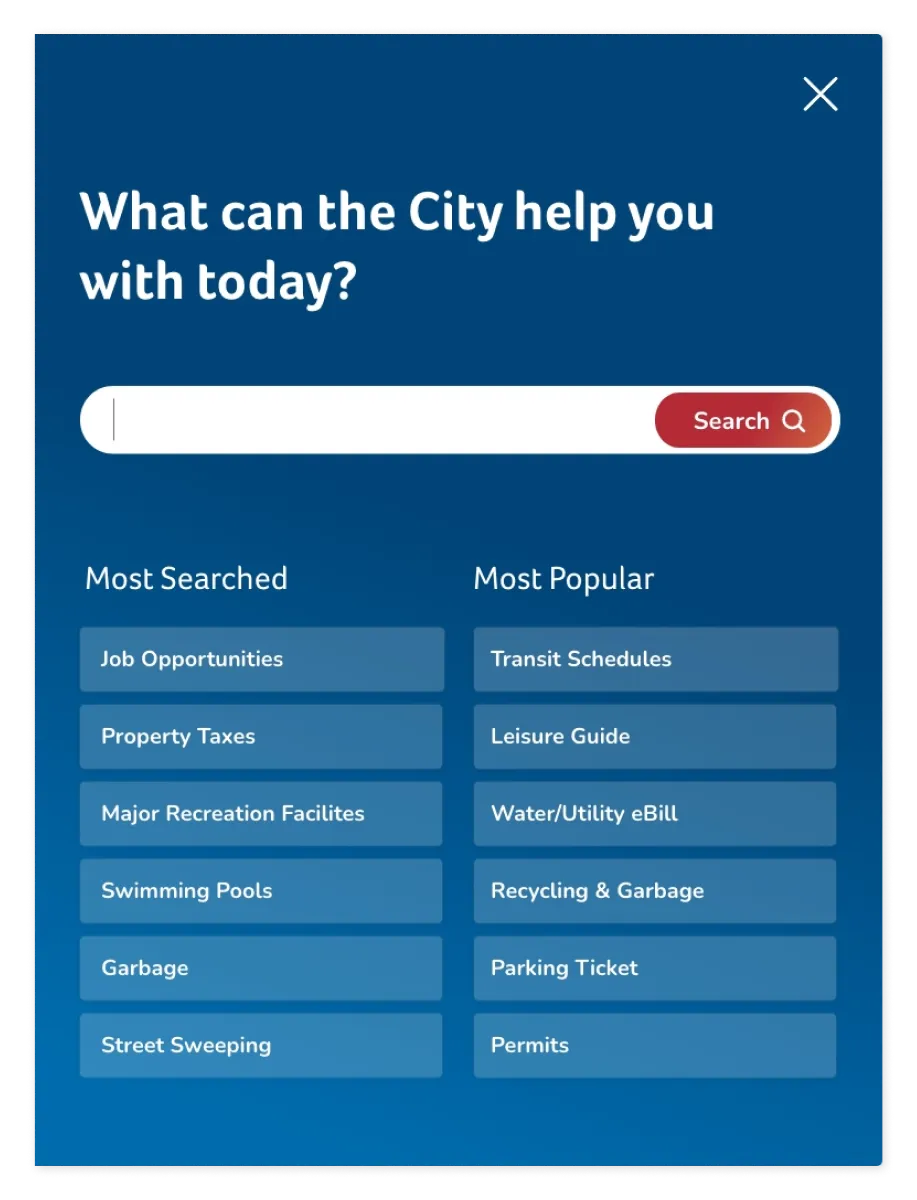Click the Most Searched heading
Image resolution: width=917 pixels, height=1200 pixels.
186,578
